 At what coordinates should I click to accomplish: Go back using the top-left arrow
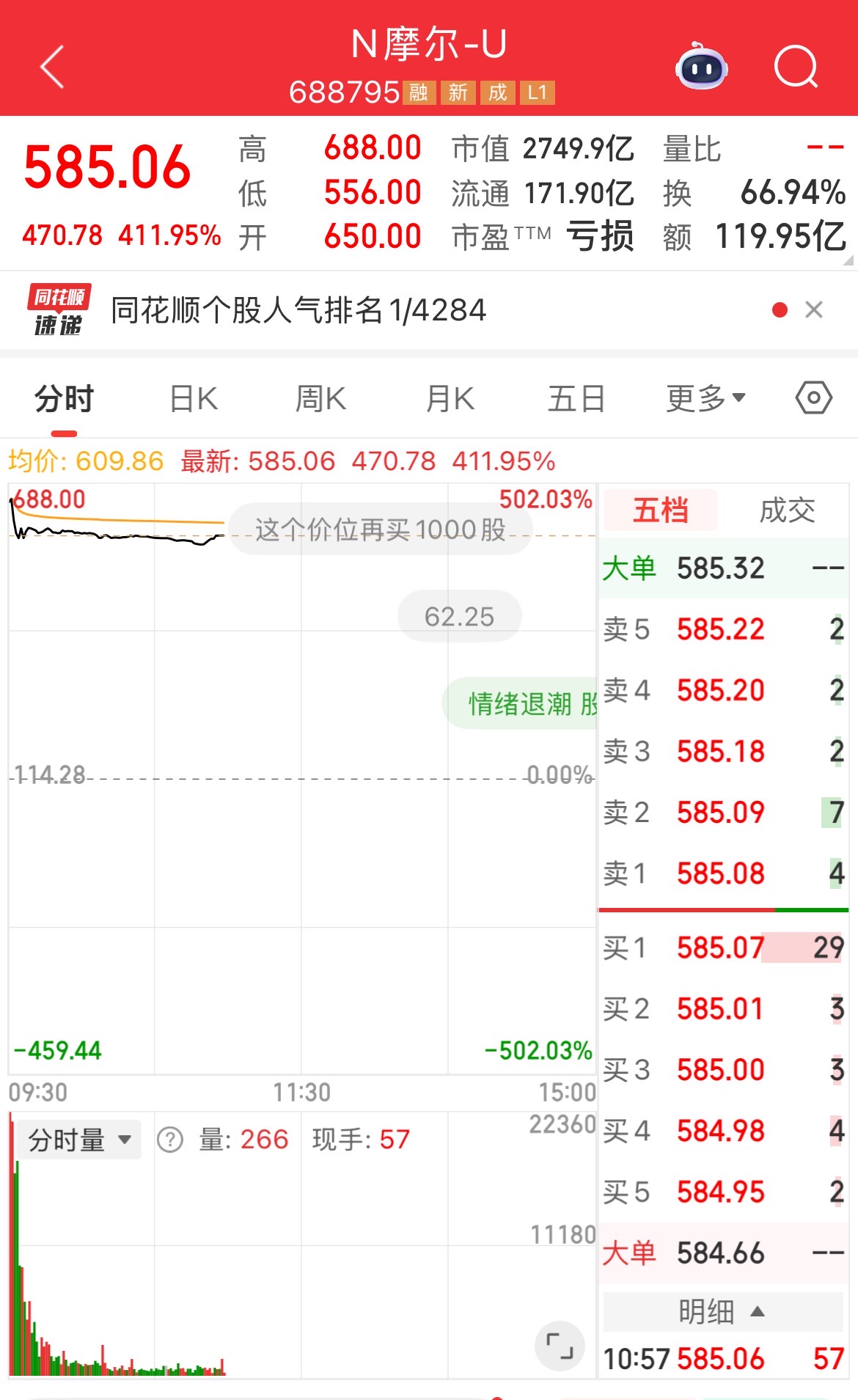[53, 67]
